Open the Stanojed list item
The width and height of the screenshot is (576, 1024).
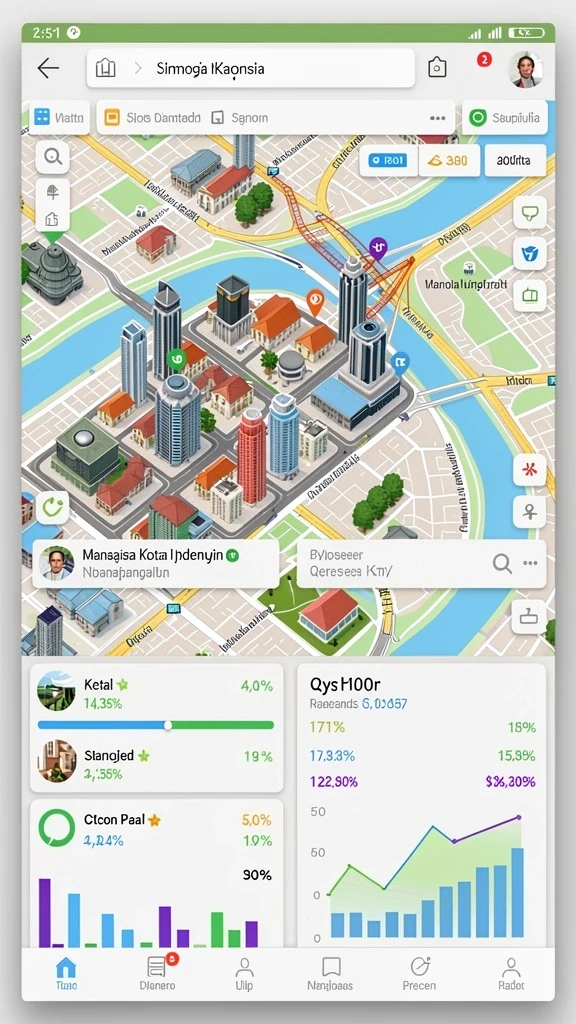[x=157, y=764]
